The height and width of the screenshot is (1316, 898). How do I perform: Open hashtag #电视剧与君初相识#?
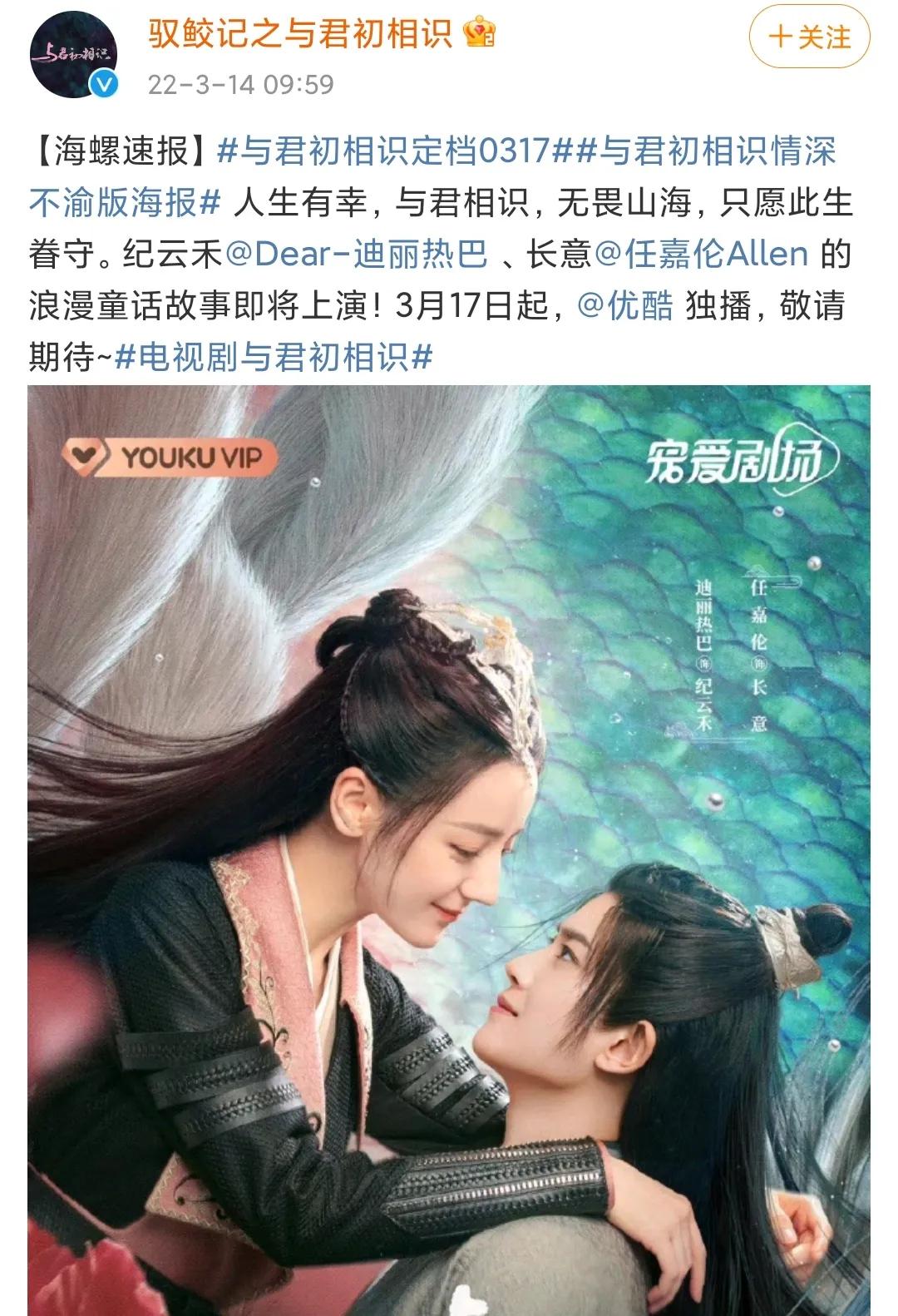274,357
